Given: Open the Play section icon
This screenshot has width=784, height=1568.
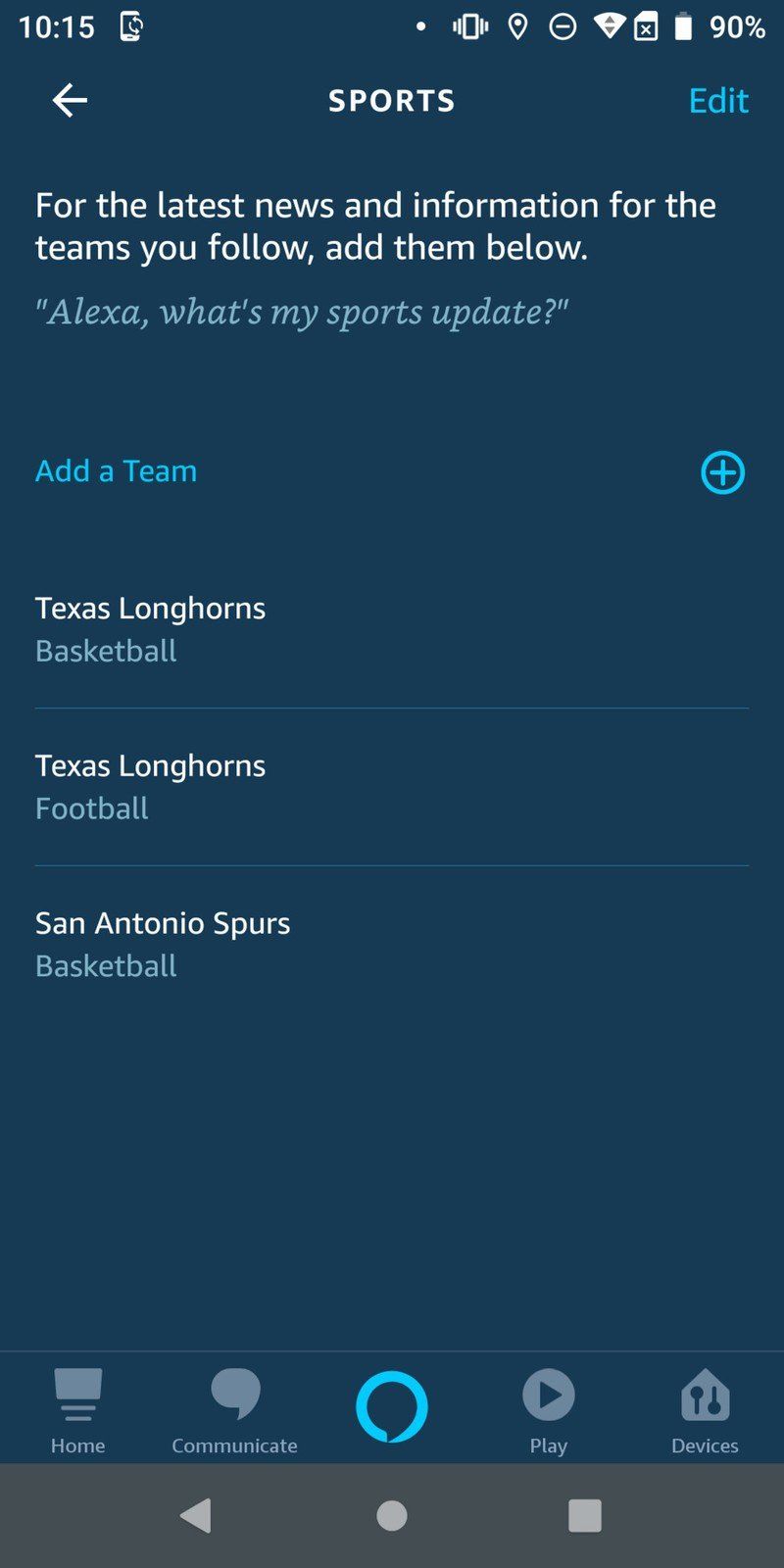Looking at the screenshot, I should point(548,1406).
